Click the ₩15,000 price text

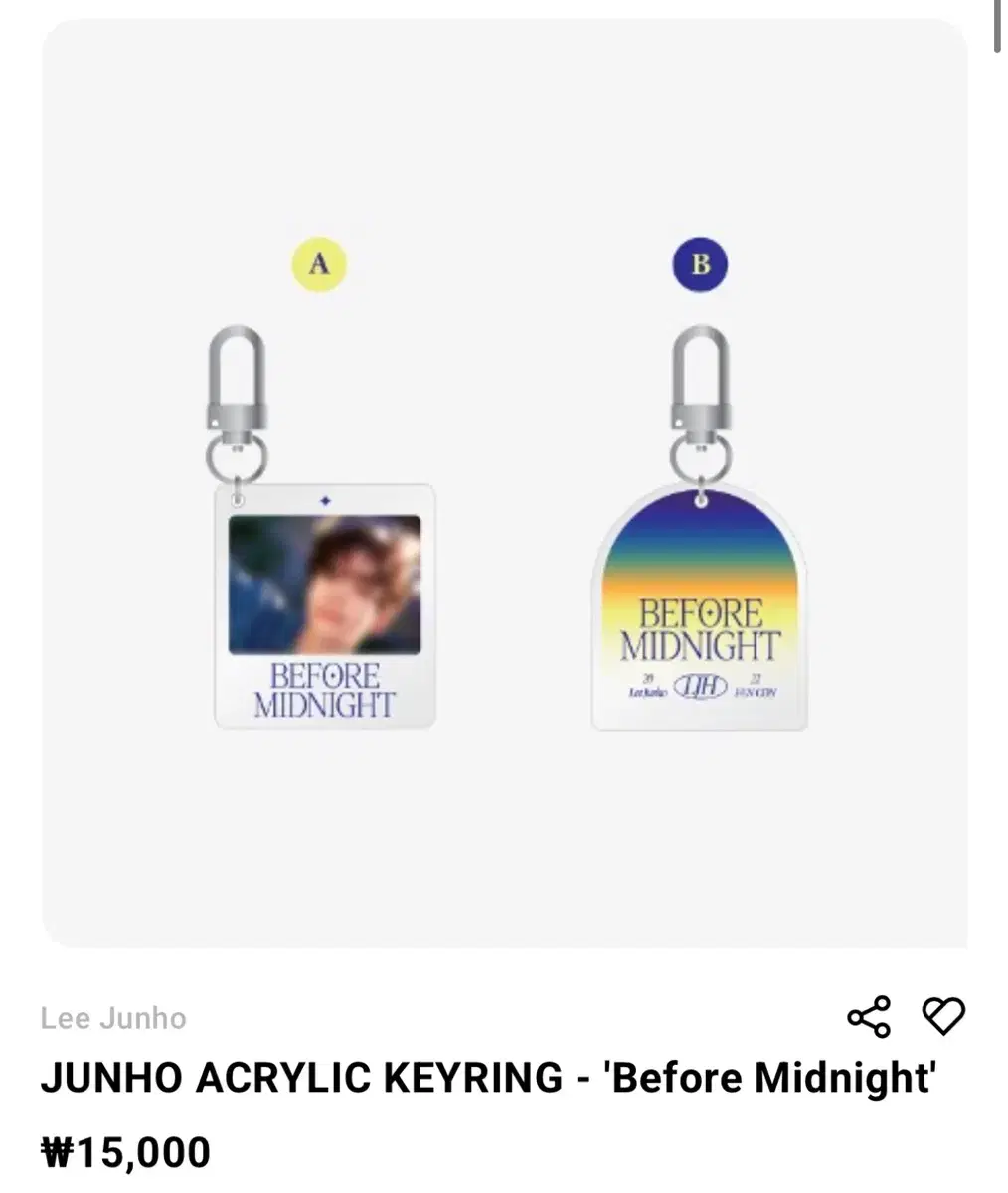125,1151
